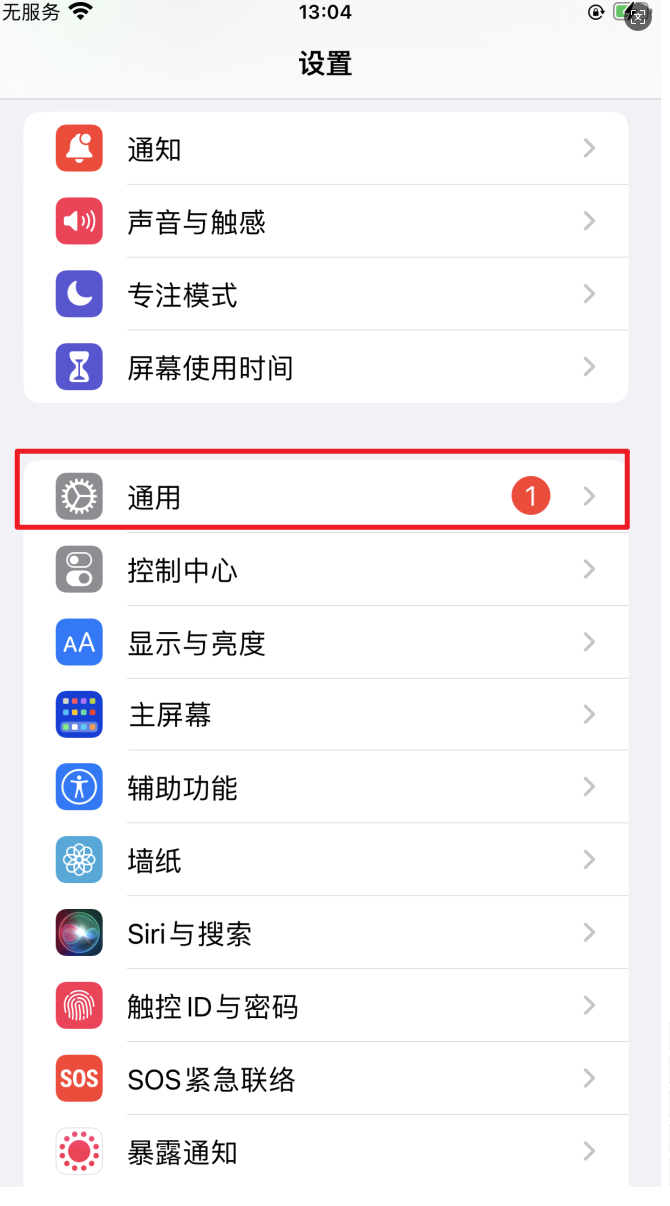Select the 屏幕使用时间 row
670x1206 pixels.
pos(325,367)
